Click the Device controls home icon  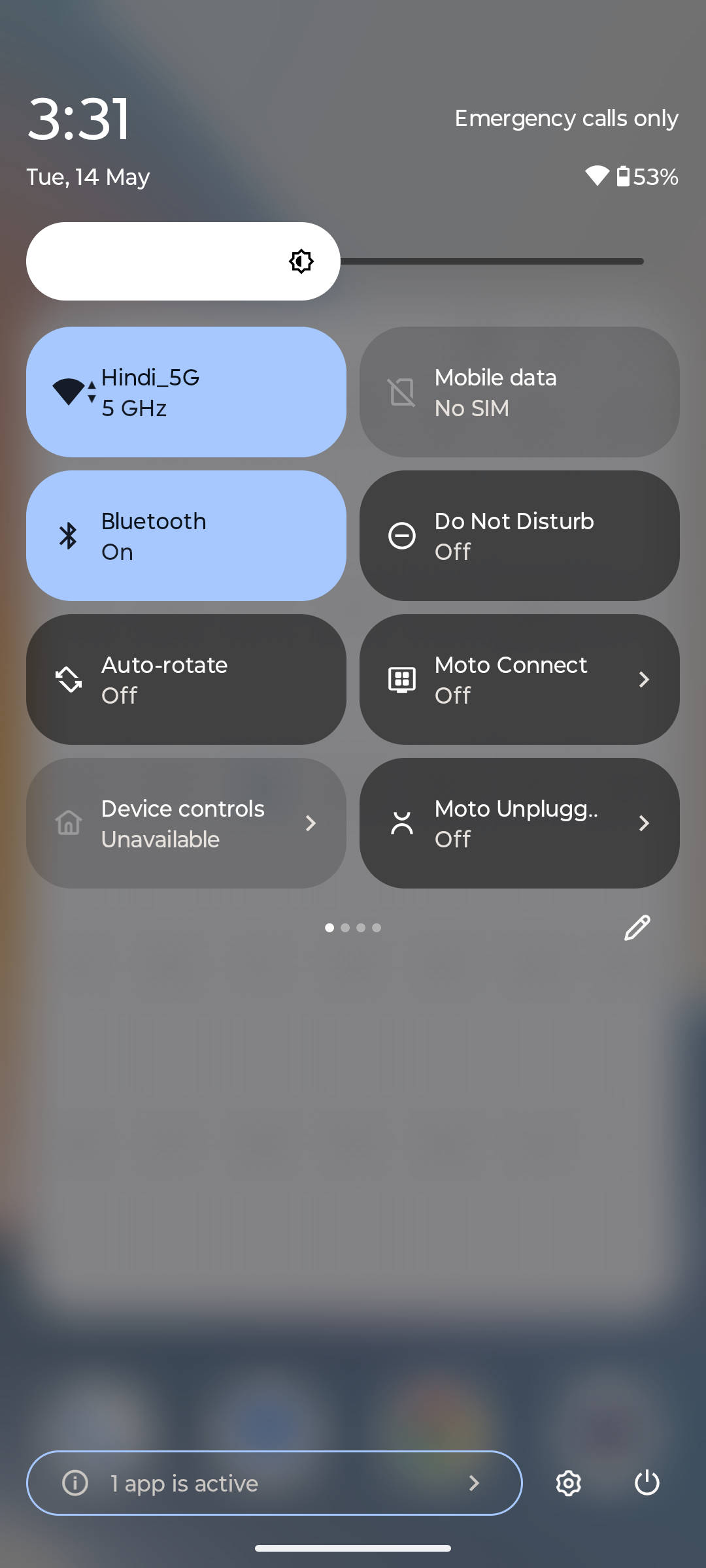(67, 823)
